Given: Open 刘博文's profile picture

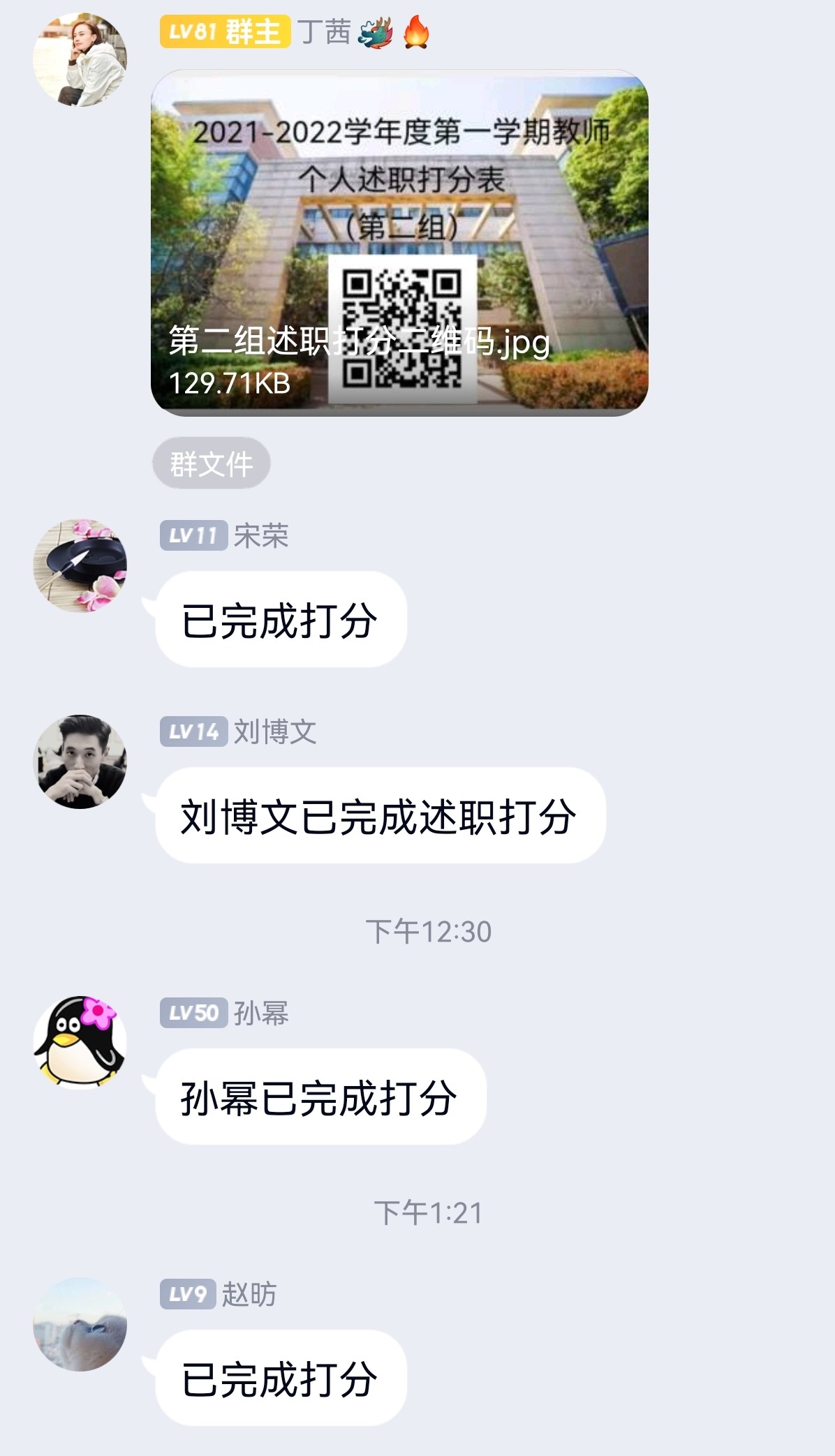Looking at the screenshot, I should (80, 762).
